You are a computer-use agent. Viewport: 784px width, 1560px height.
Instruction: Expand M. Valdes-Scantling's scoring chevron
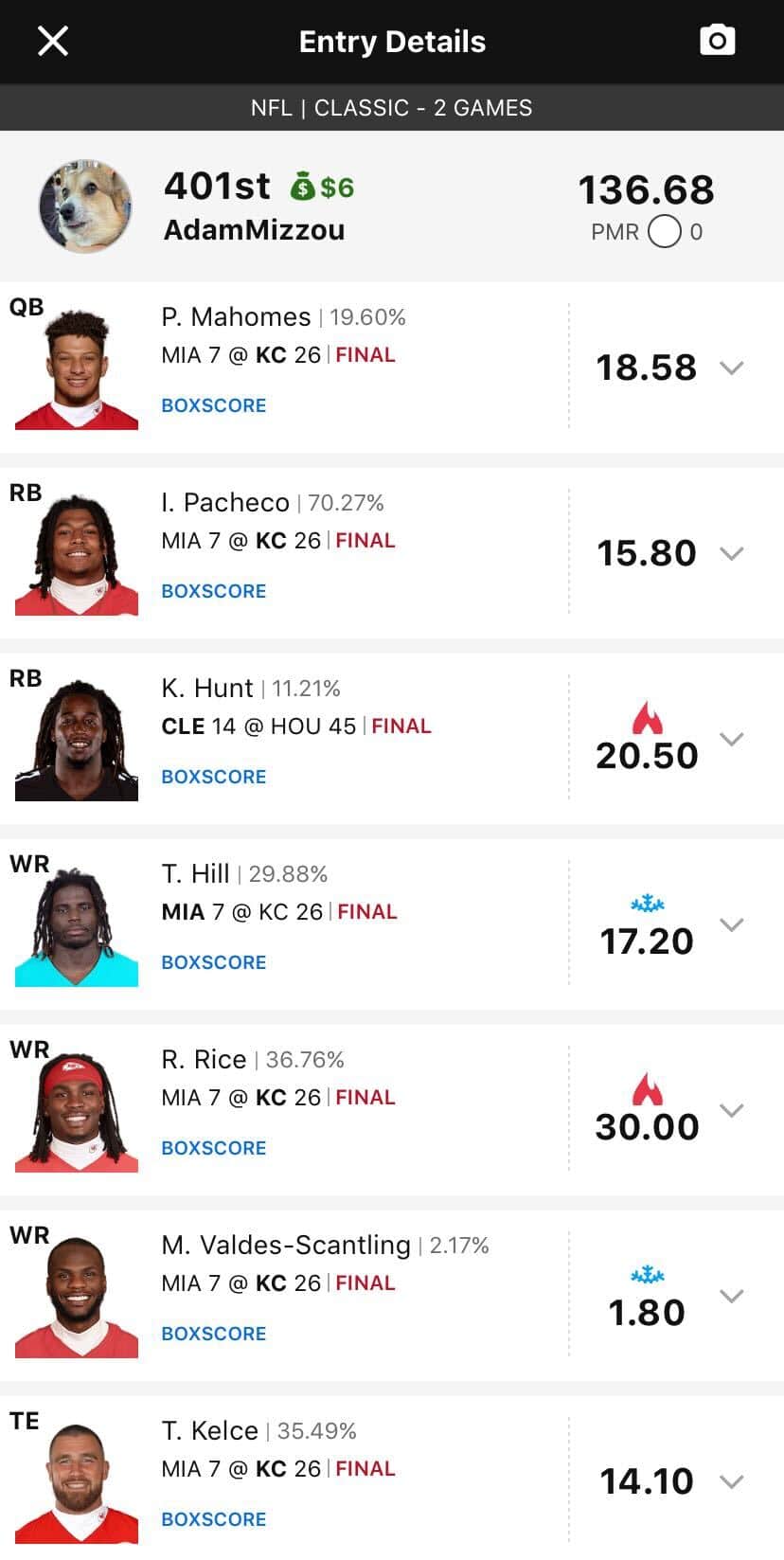(x=731, y=1296)
